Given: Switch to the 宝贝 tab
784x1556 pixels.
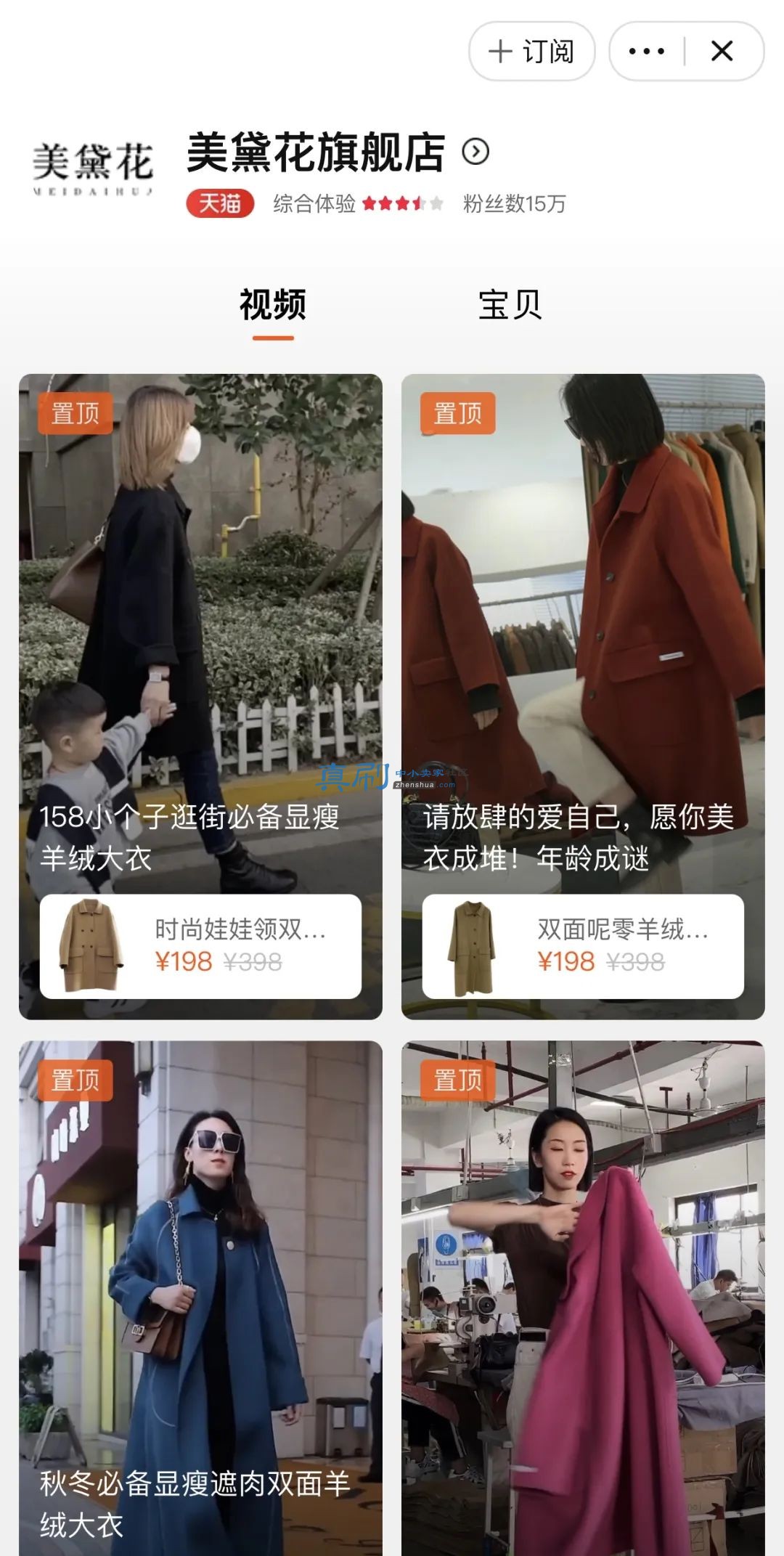Looking at the screenshot, I should click(510, 305).
